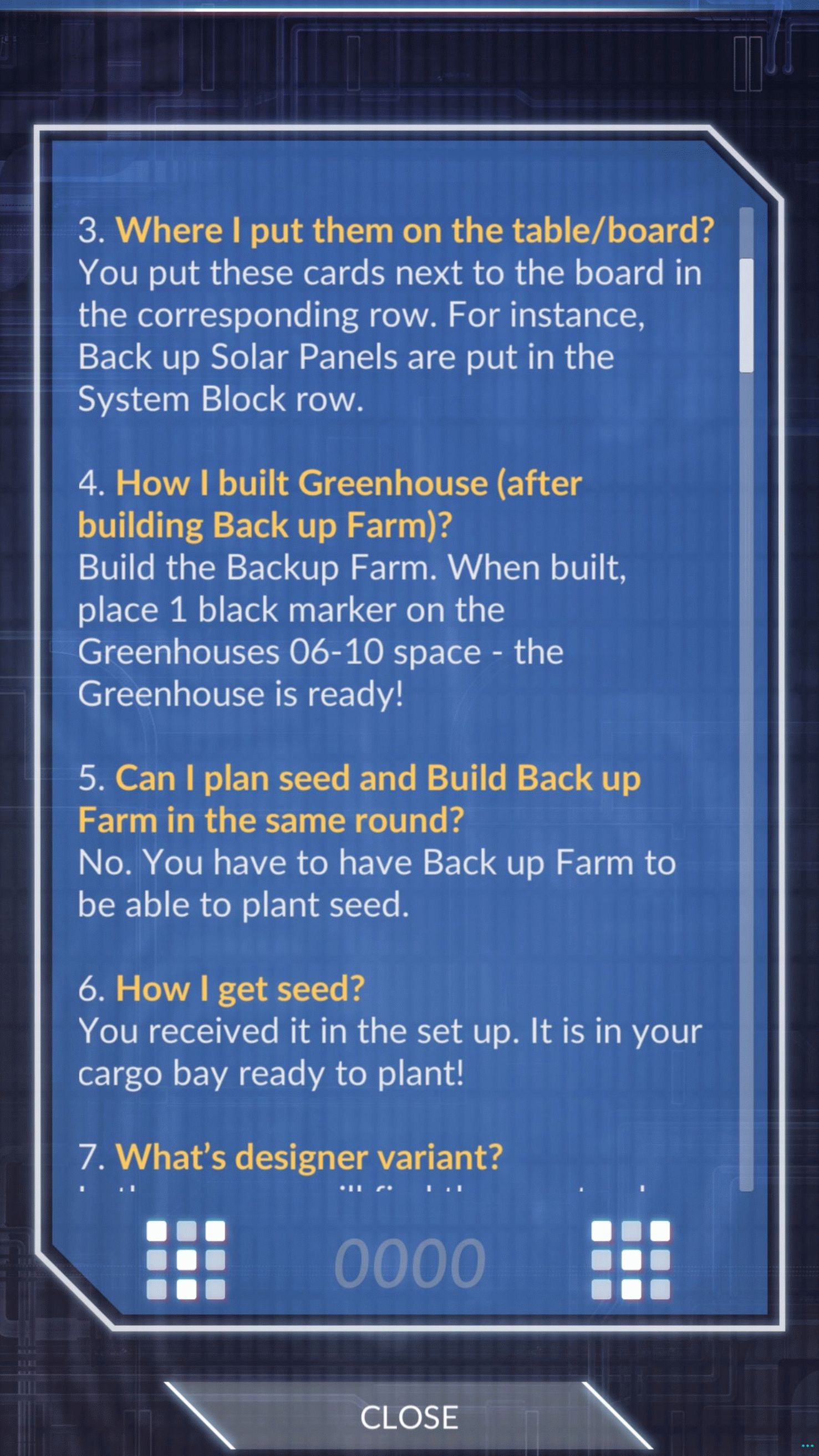Screen dimensions: 819x1456
Task: Close the FAQ dialog
Action: 409,1417
